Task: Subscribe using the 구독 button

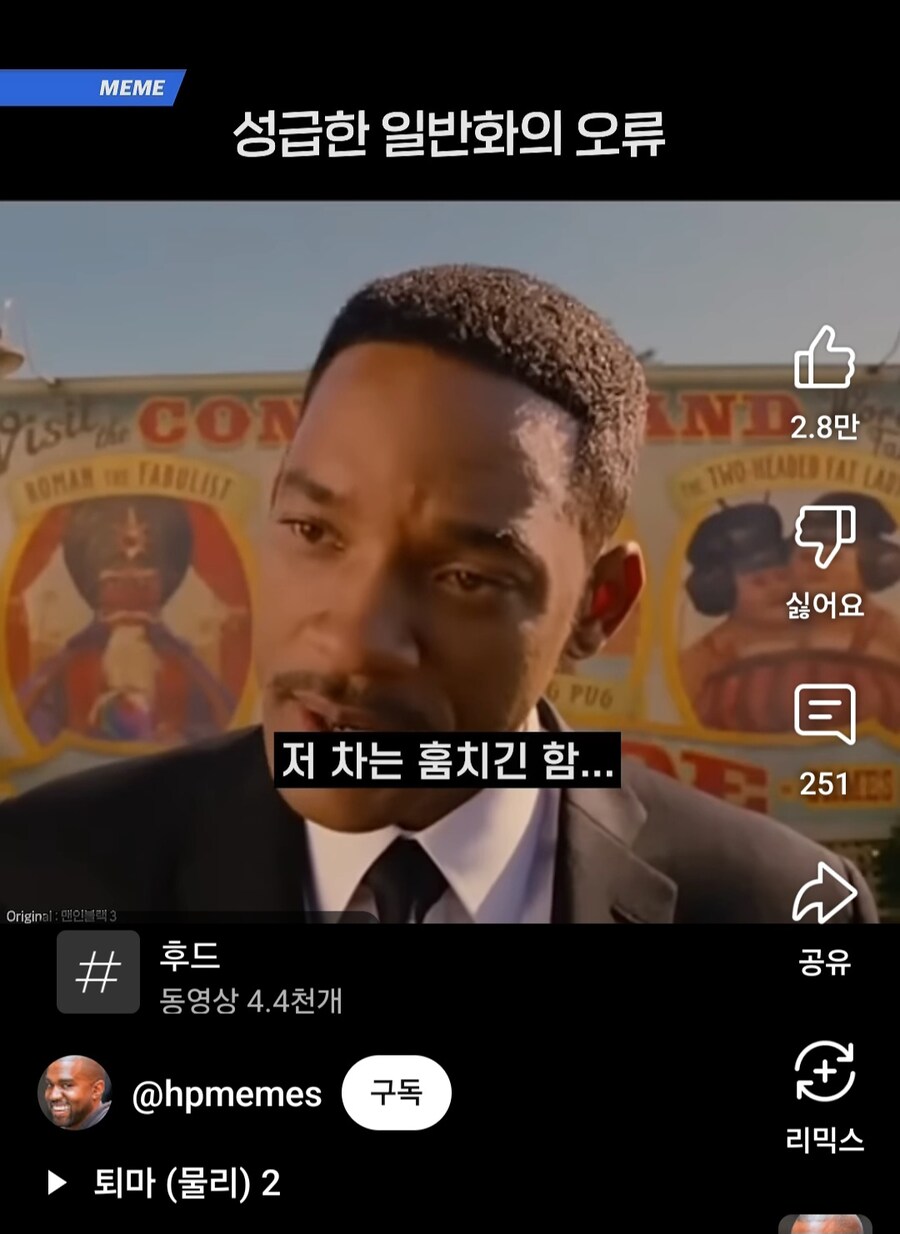Action: pyautogui.click(x=396, y=1093)
